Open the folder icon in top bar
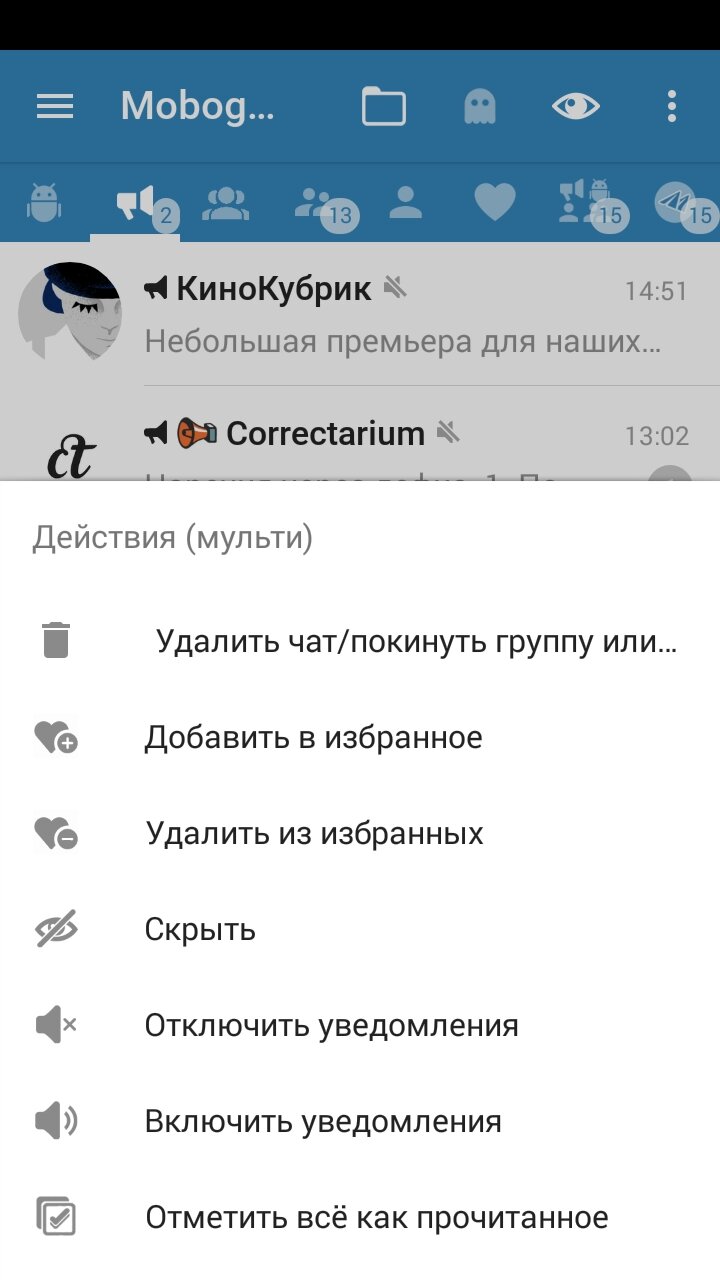Viewport: 720px width, 1280px height. click(x=383, y=106)
